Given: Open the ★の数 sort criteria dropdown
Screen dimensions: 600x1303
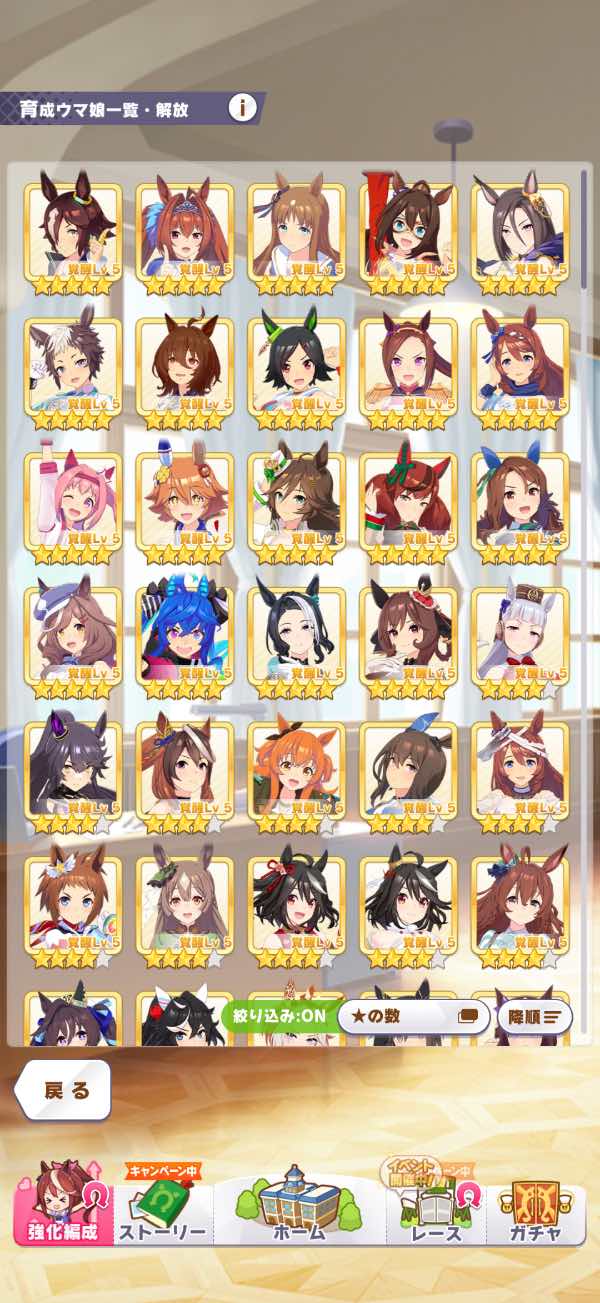Looking at the screenshot, I should pyautogui.click(x=413, y=1018).
